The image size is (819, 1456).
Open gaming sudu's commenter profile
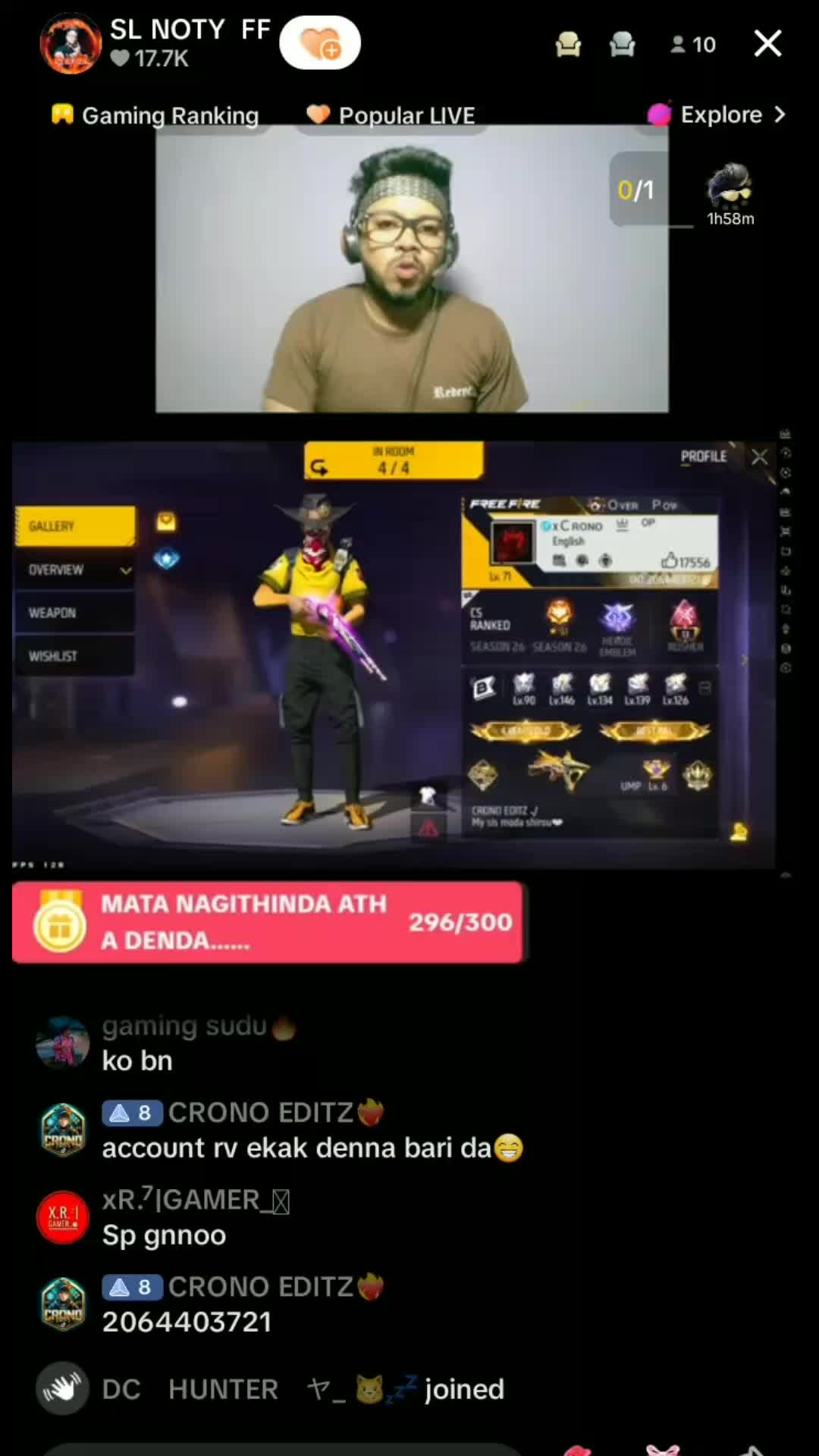click(62, 1043)
